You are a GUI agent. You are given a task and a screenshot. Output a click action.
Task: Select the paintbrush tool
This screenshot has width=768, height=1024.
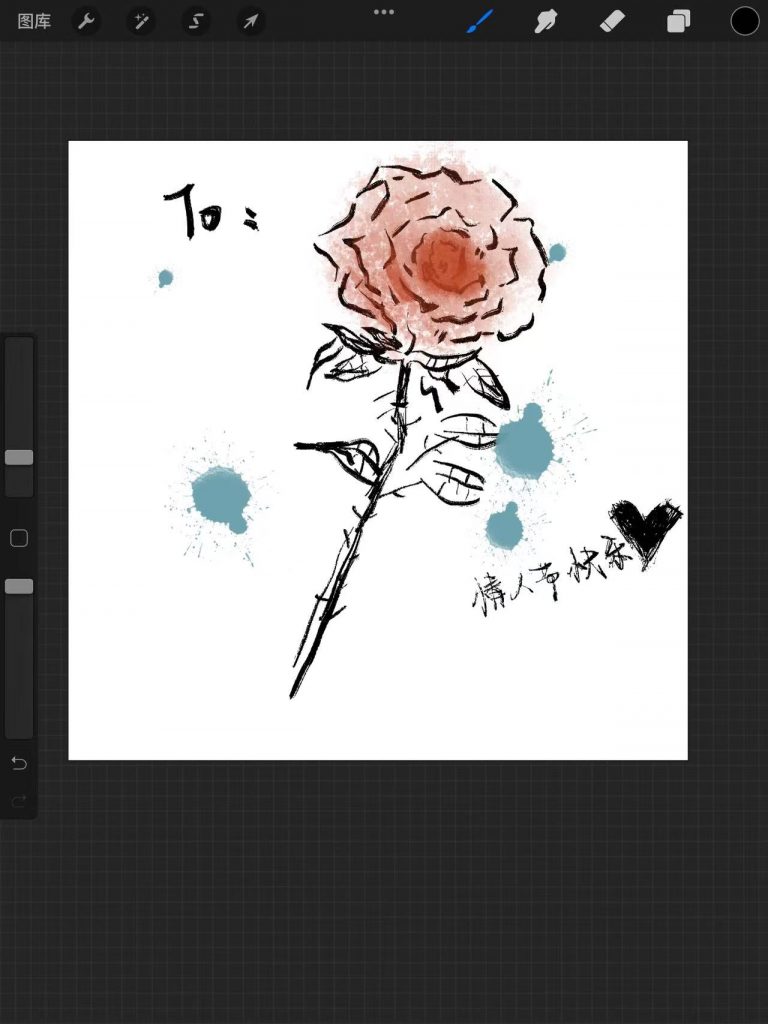(481, 21)
